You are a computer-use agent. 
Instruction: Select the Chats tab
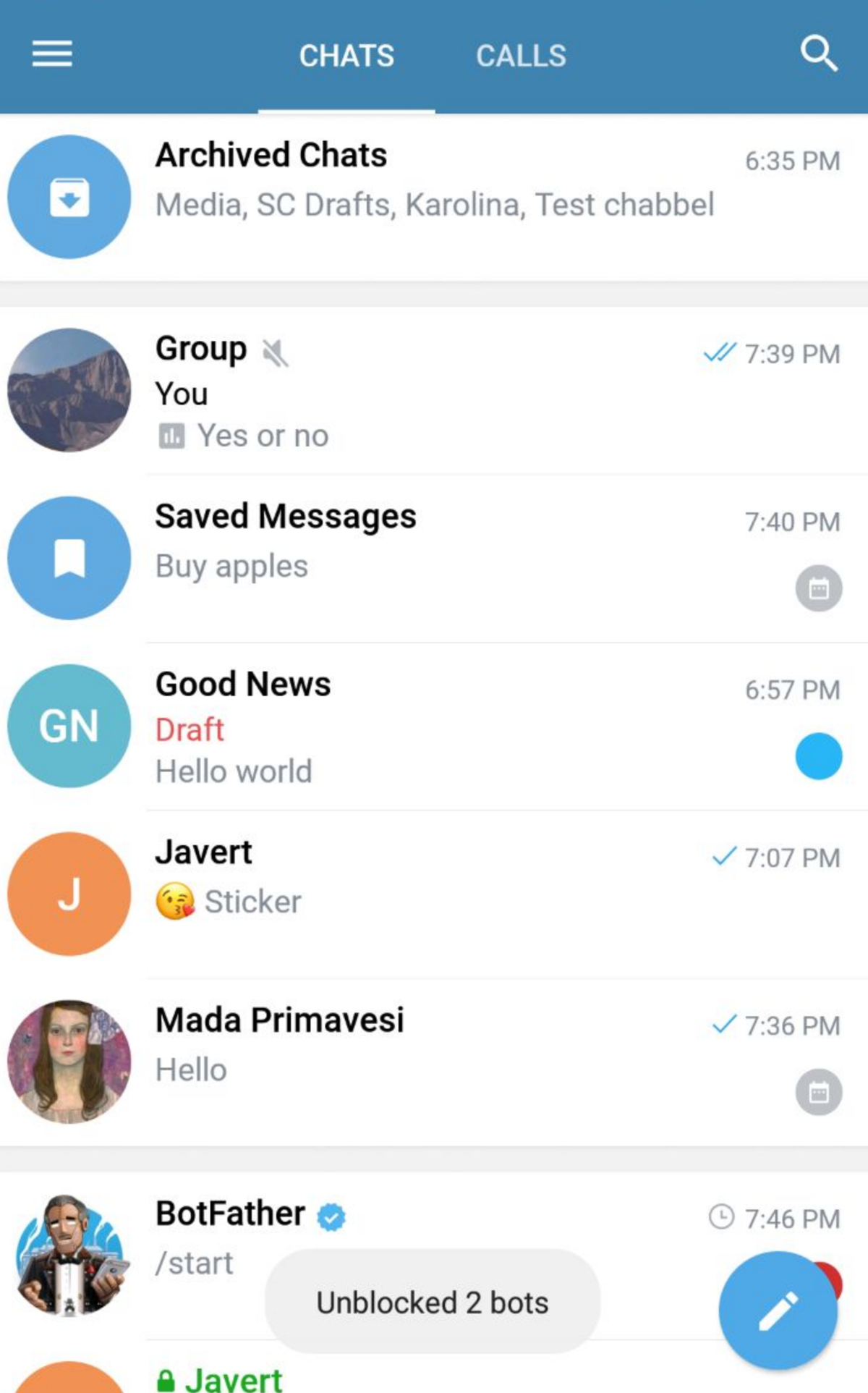[346, 56]
